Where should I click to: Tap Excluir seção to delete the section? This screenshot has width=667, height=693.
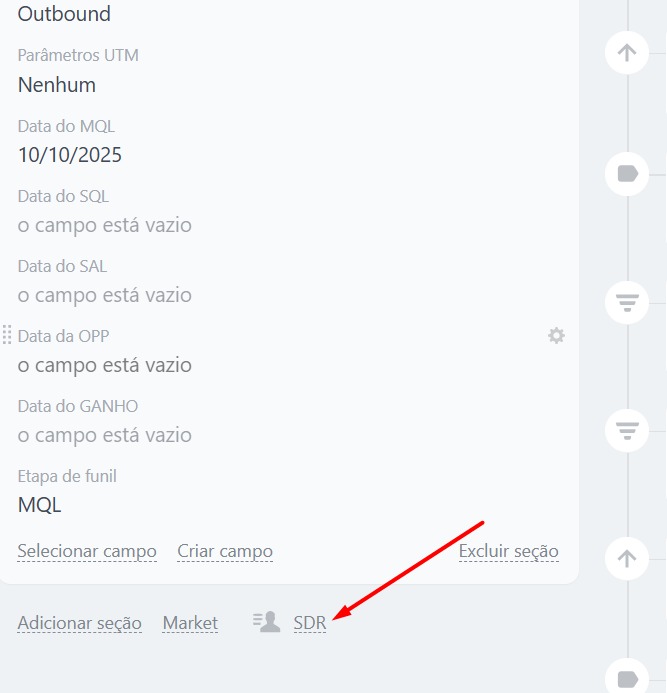click(x=508, y=551)
